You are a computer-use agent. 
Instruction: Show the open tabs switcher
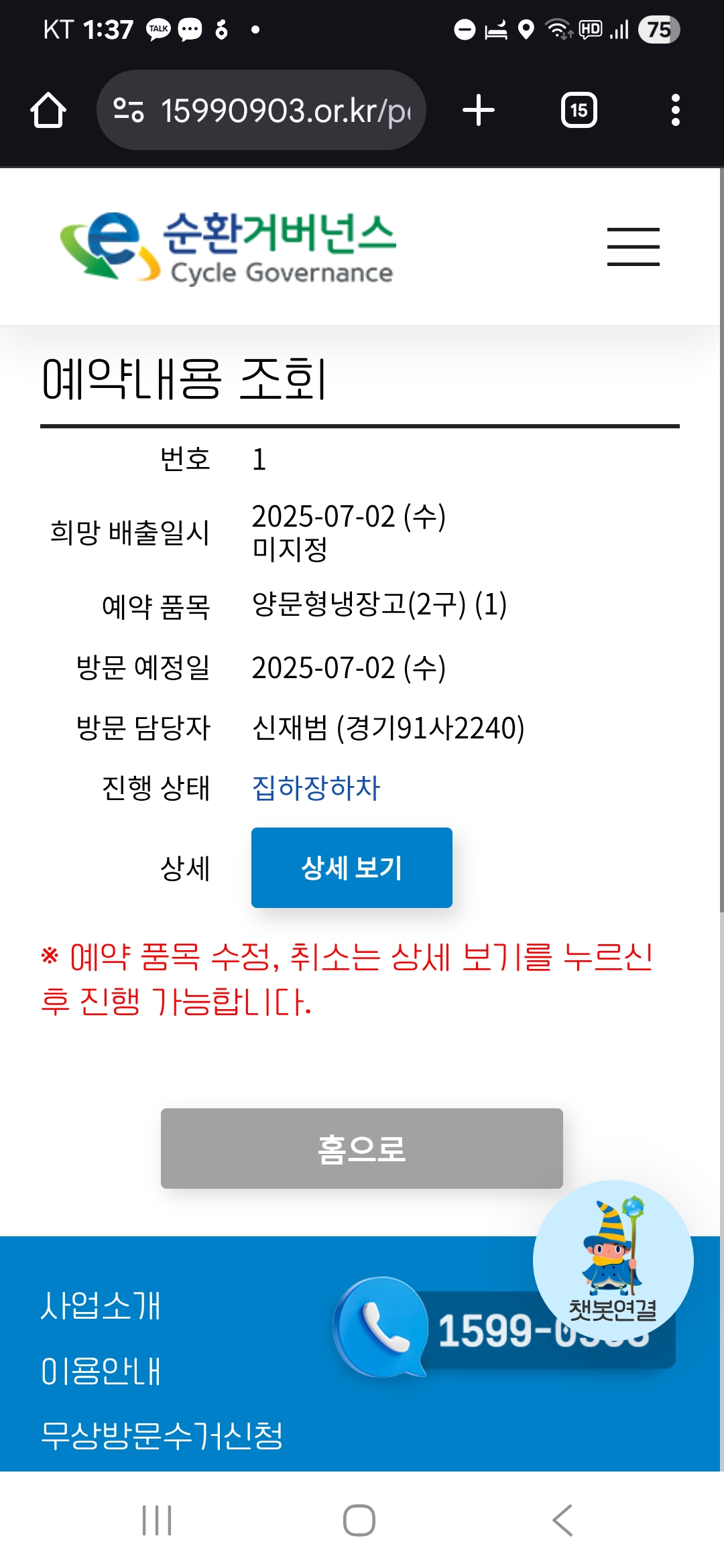click(x=579, y=110)
